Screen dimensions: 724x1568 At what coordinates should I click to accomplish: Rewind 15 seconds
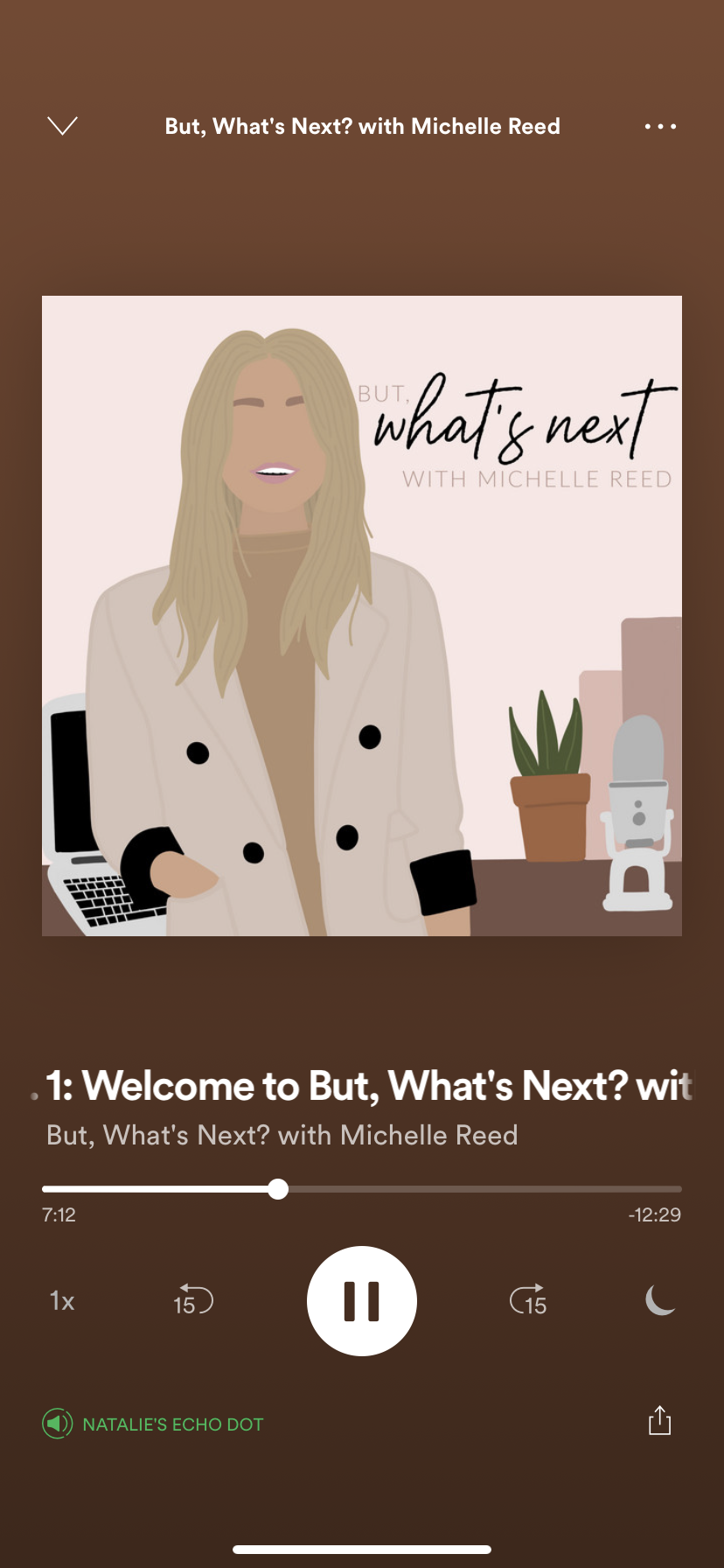pyautogui.click(x=193, y=1300)
